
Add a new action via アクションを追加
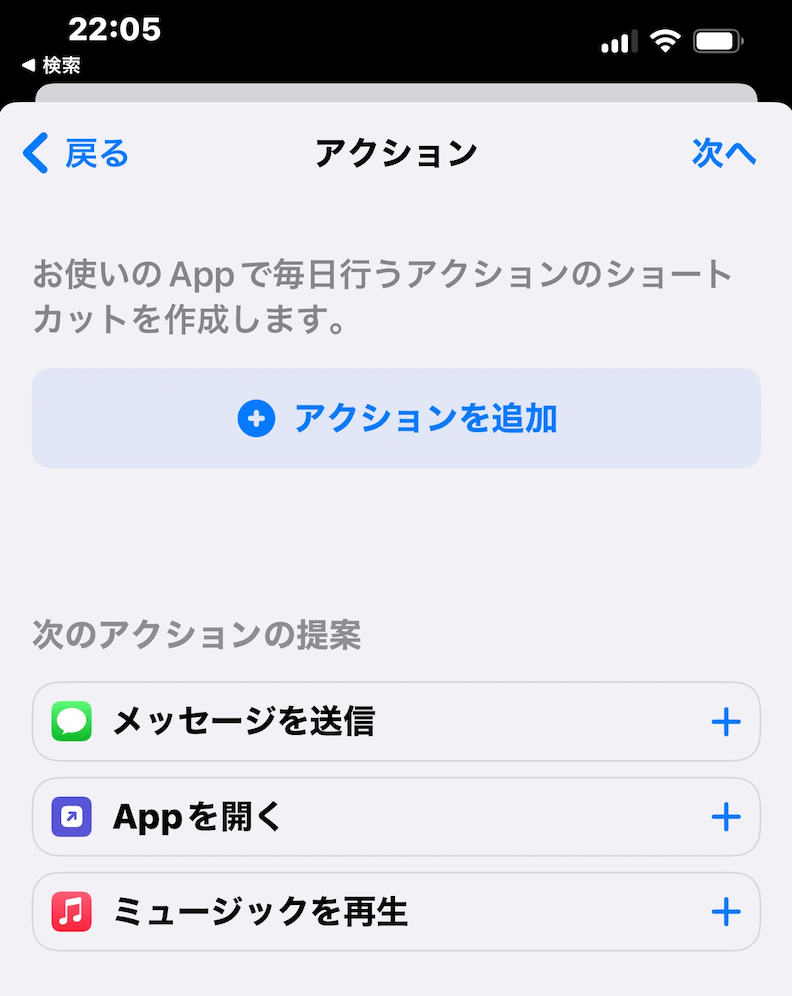coord(396,419)
